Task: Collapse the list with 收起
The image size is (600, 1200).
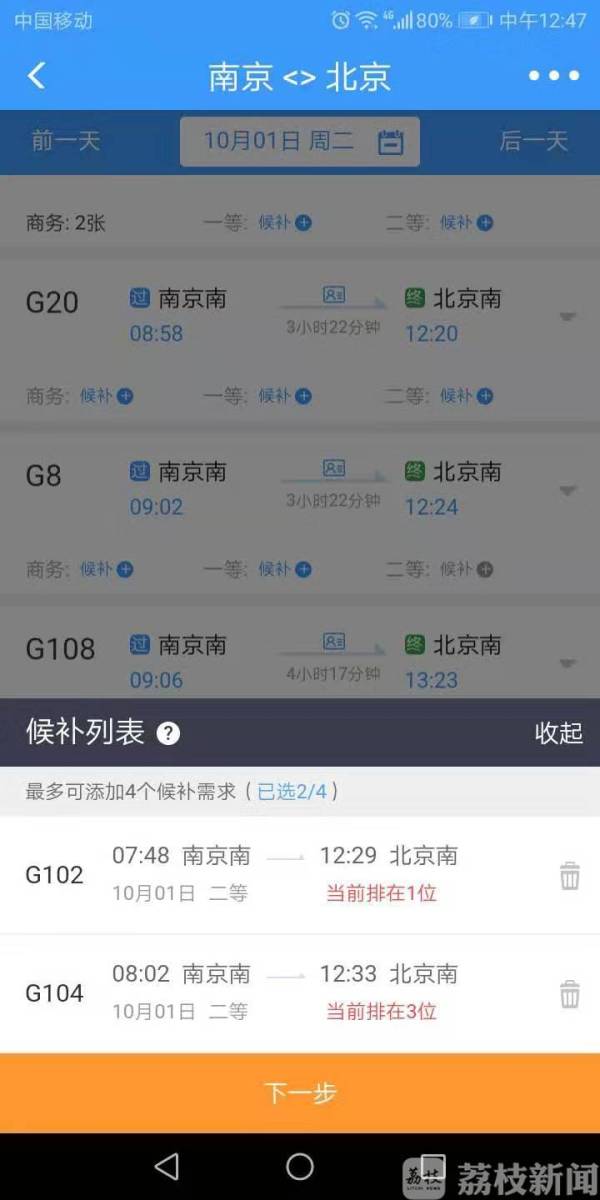Action: point(558,732)
